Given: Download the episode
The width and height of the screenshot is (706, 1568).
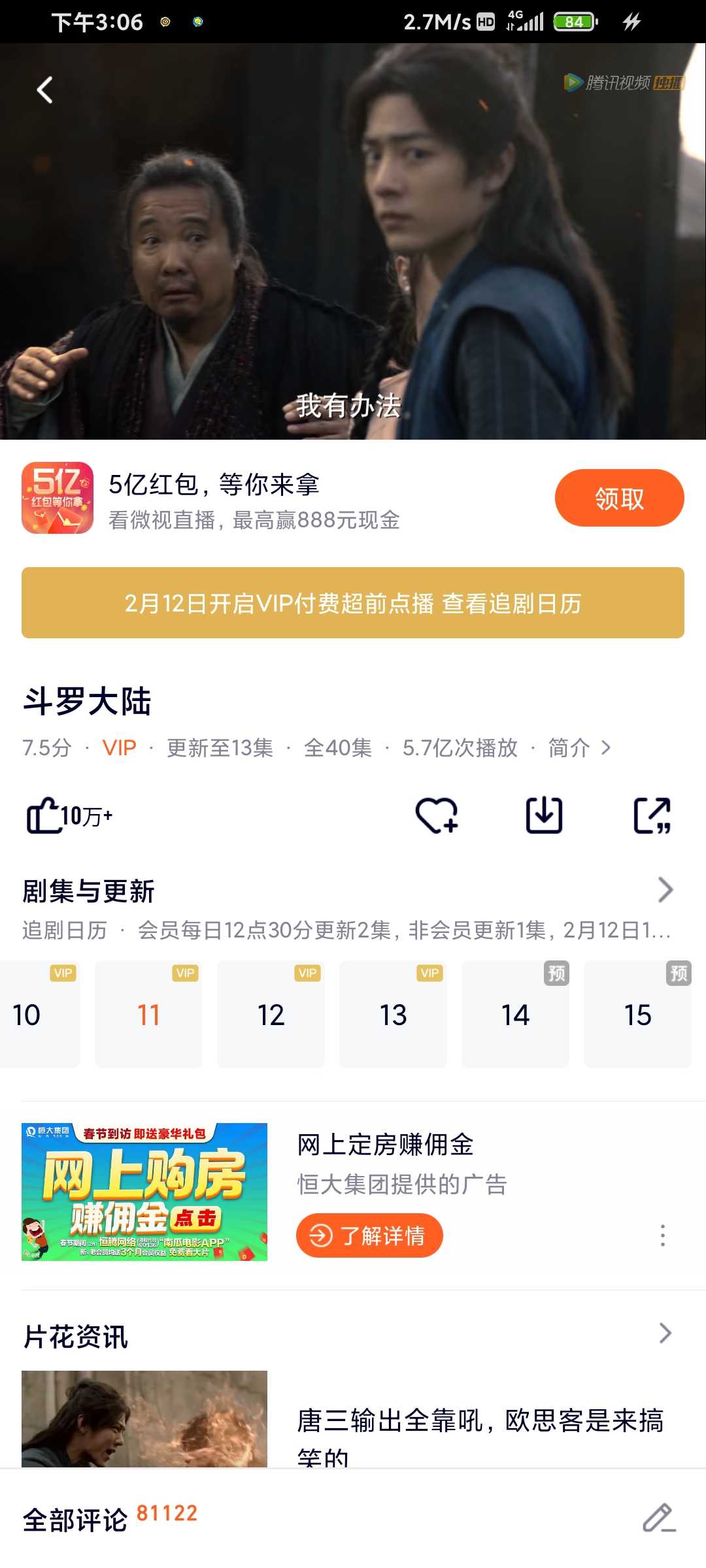Looking at the screenshot, I should (x=544, y=815).
